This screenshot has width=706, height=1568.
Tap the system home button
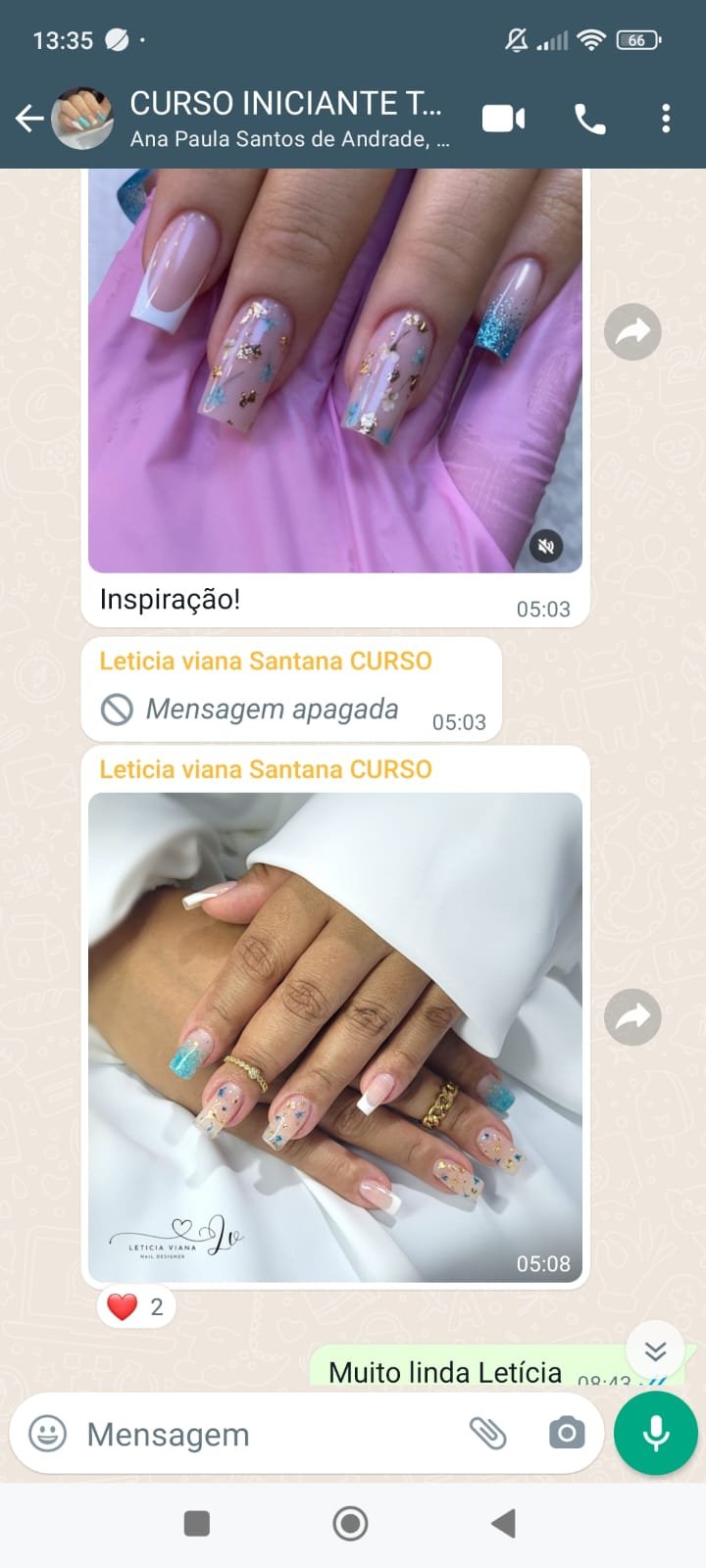[350, 1523]
